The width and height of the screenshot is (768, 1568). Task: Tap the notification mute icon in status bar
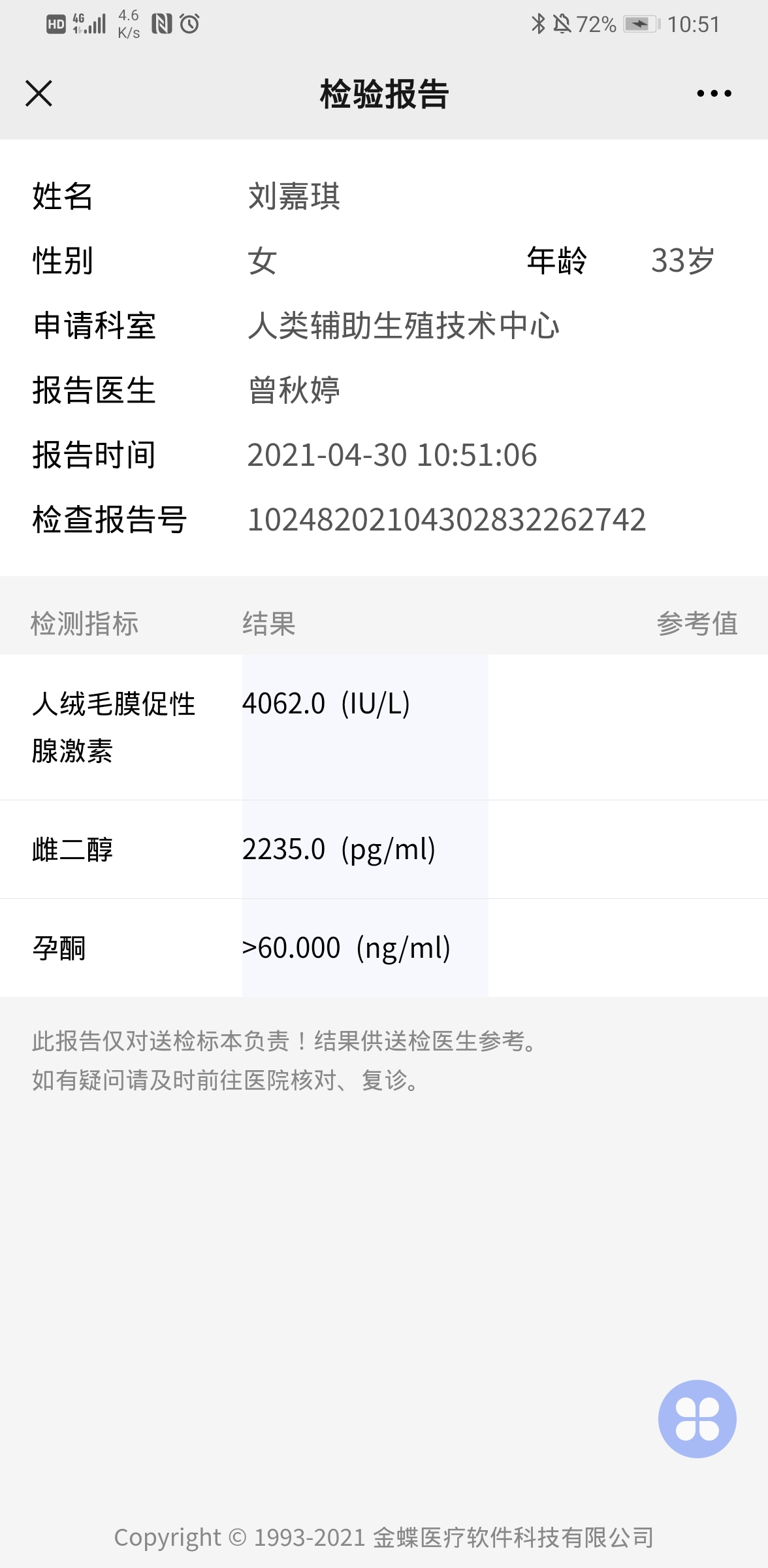pyautogui.click(x=562, y=23)
